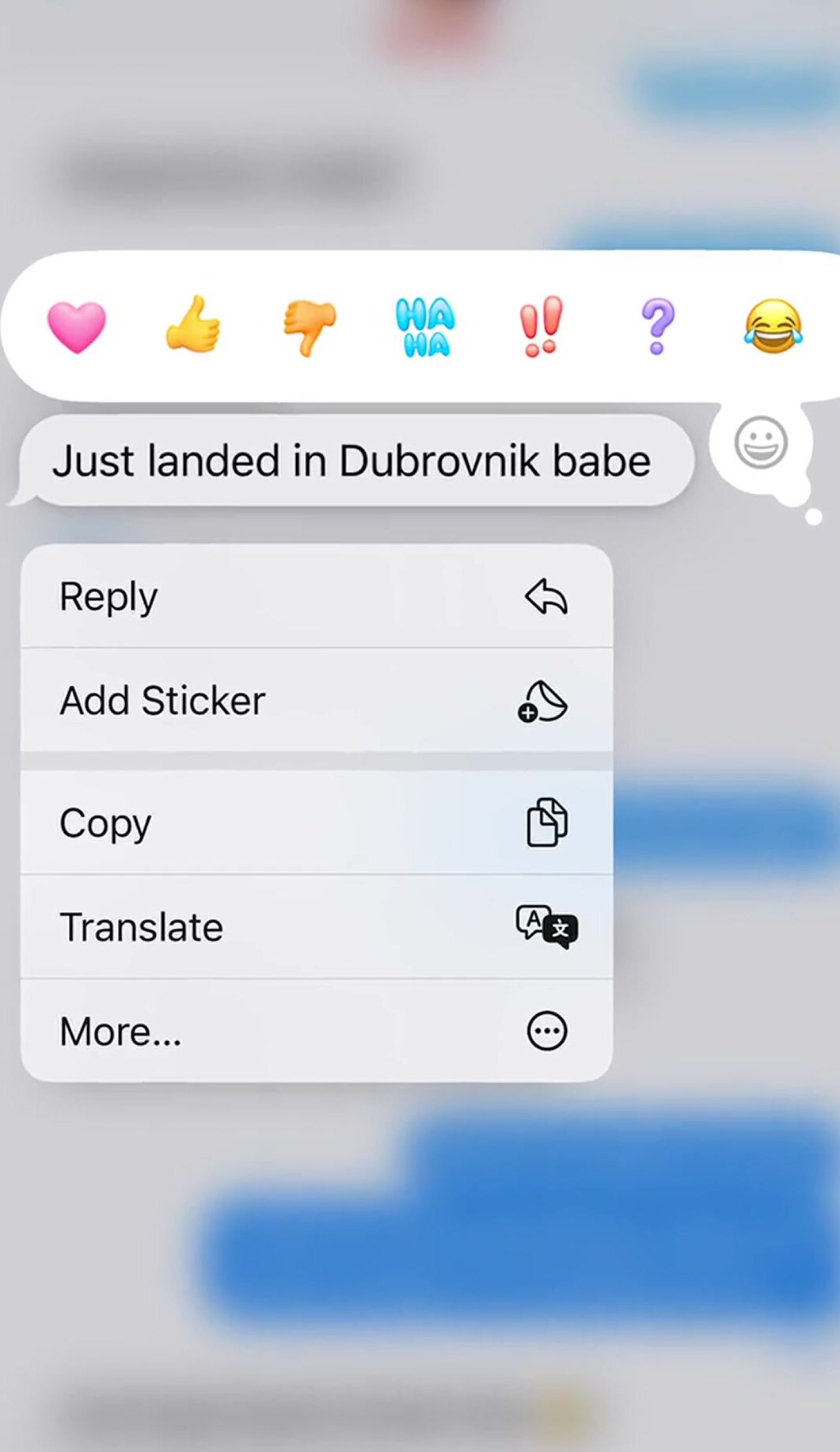840x1452 pixels.
Task: React with the HA HA tapback
Action: 425,327
